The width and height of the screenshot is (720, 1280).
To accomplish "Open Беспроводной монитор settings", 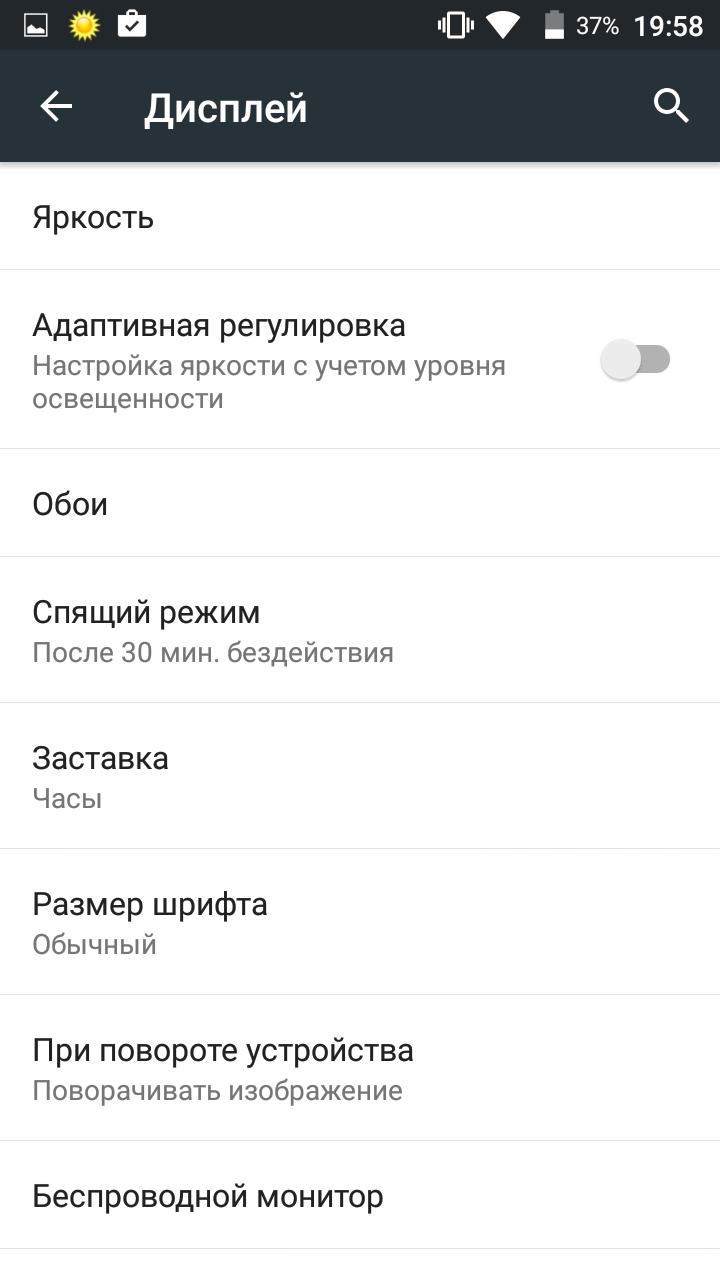I will [x=360, y=1196].
